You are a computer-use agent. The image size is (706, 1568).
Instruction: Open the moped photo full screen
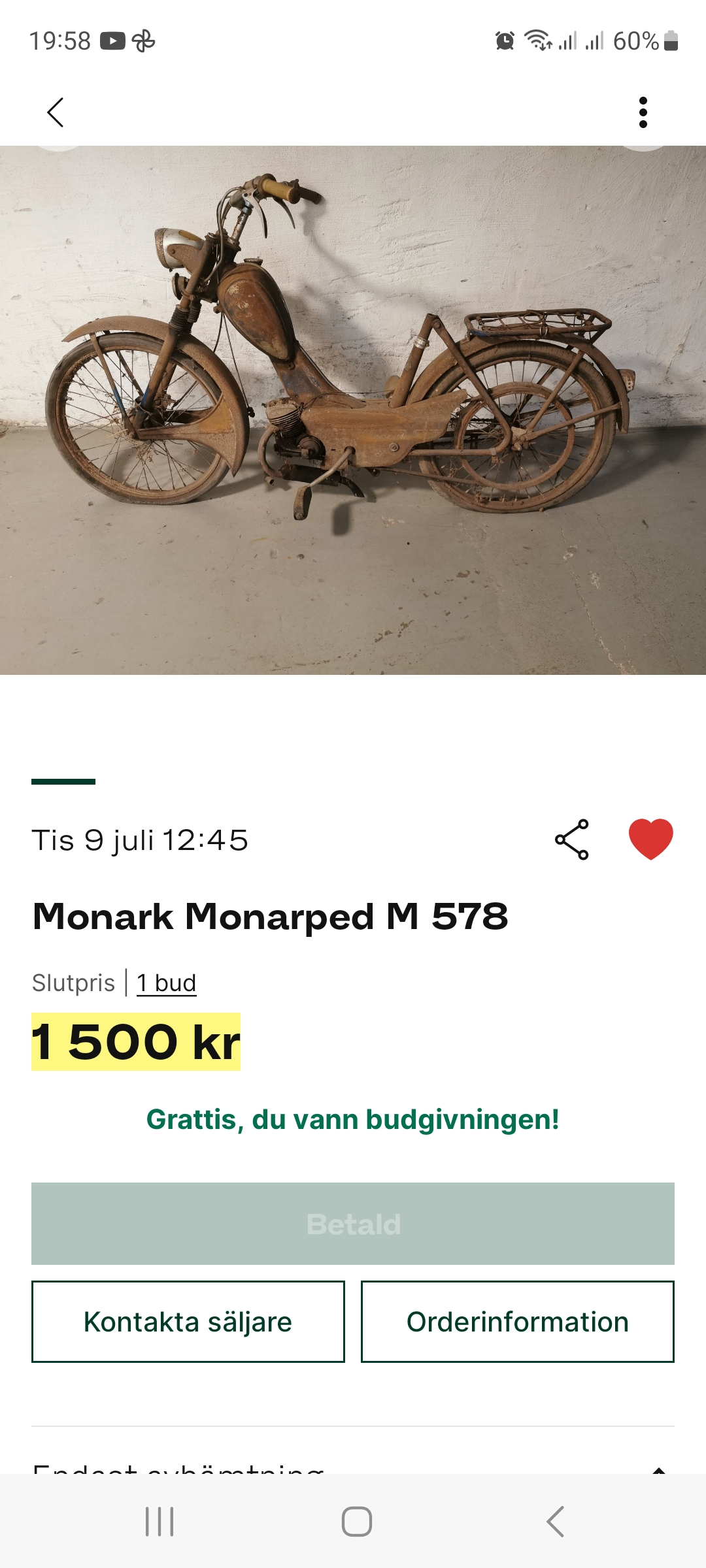click(353, 410)
